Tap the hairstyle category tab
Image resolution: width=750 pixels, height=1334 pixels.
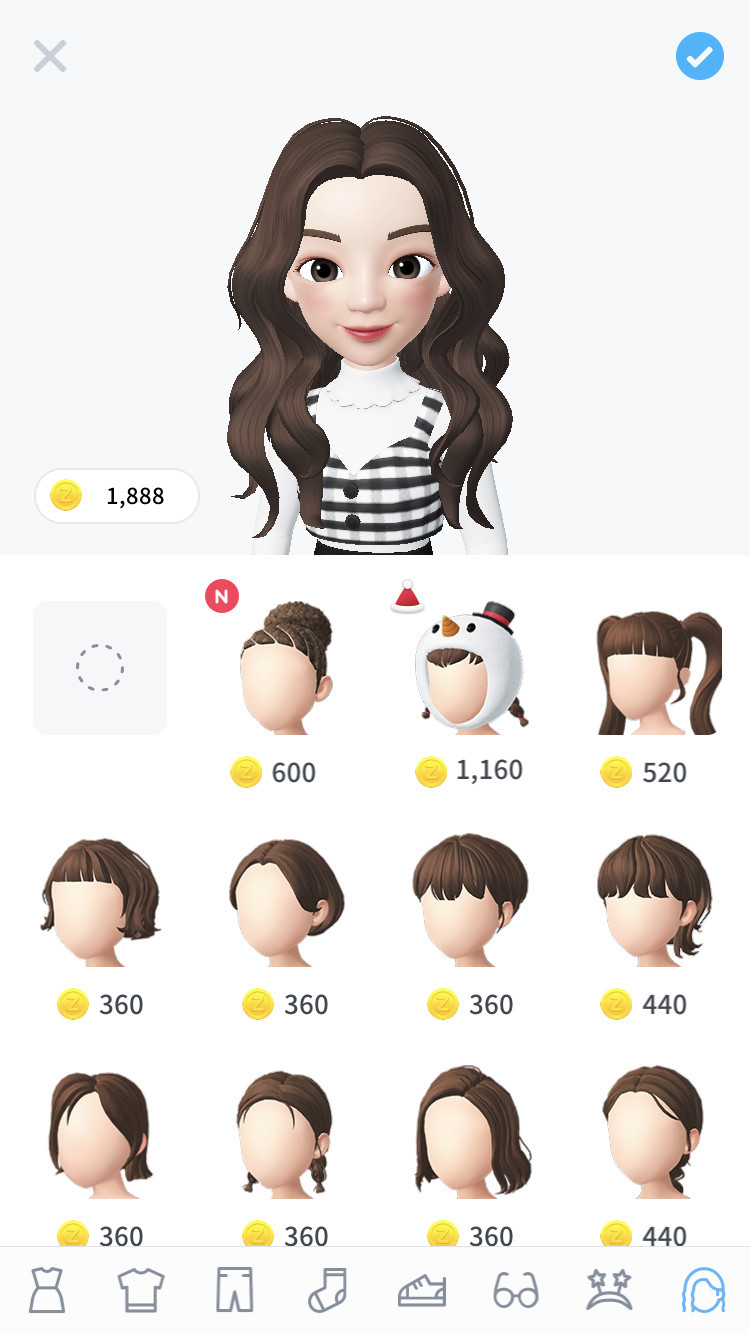coord(703,1290)
